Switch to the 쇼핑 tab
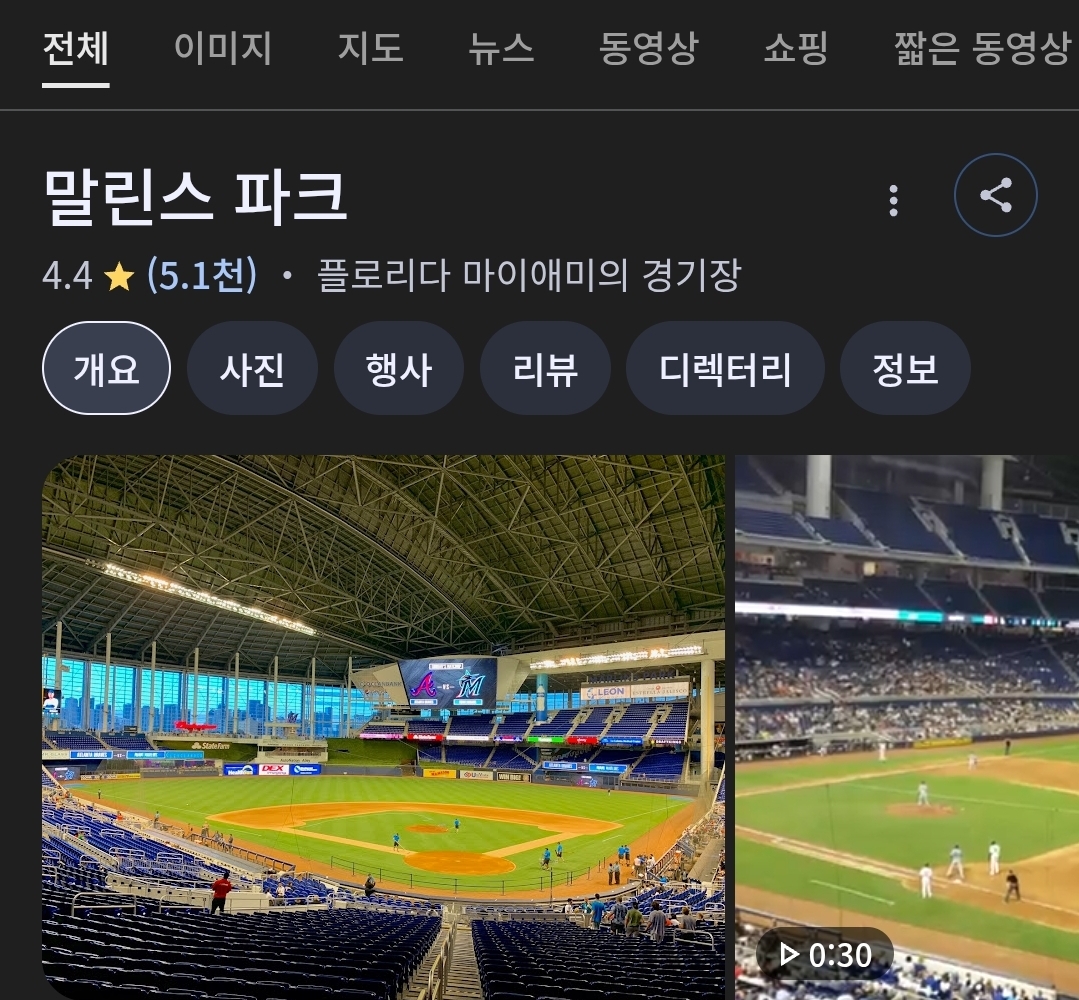Viewport: 1079px width, 1000px height. click(x=796, y=48)
